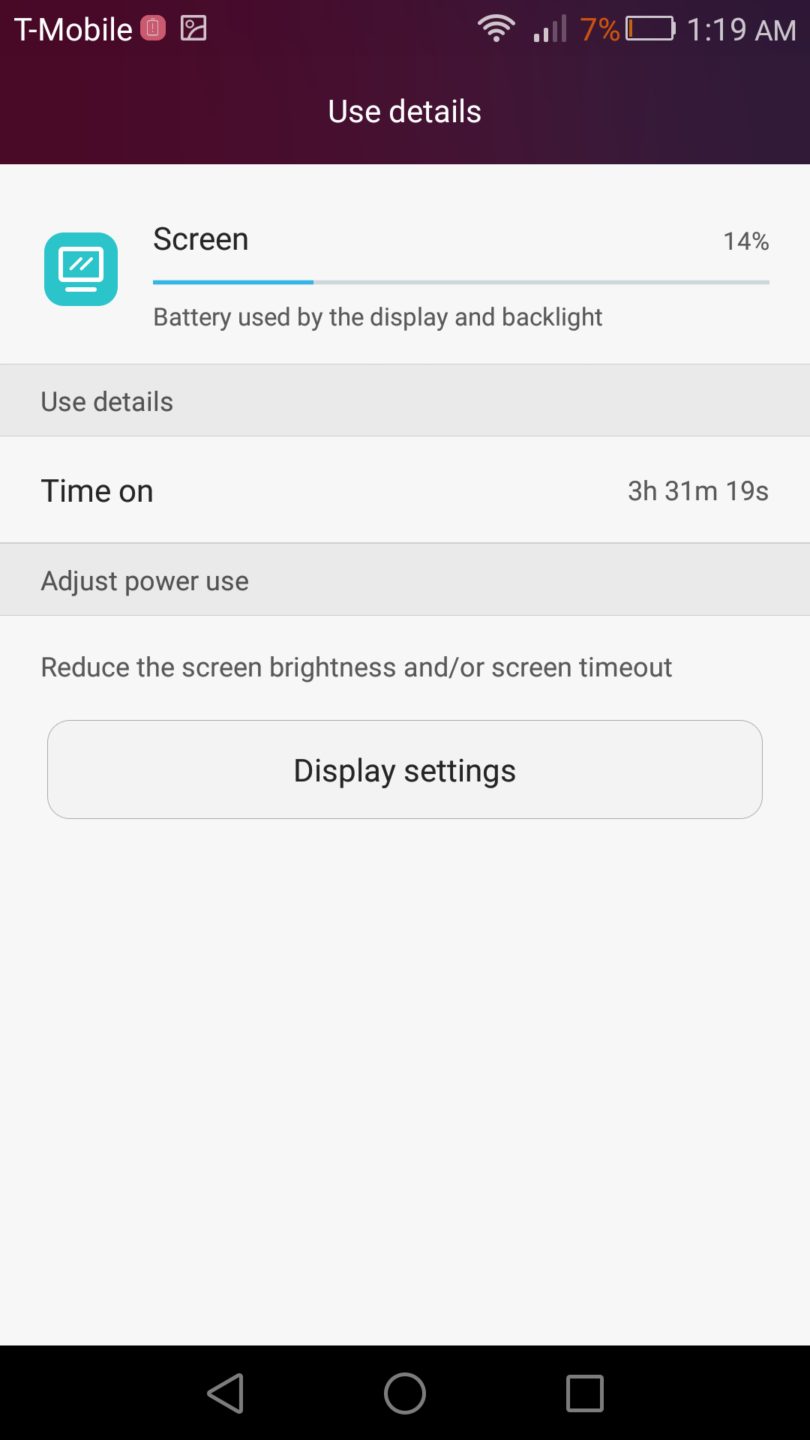This screenshot has height=1440, width=810.
Task: Tap the battery icon in status bar
Action: (652, 29)
